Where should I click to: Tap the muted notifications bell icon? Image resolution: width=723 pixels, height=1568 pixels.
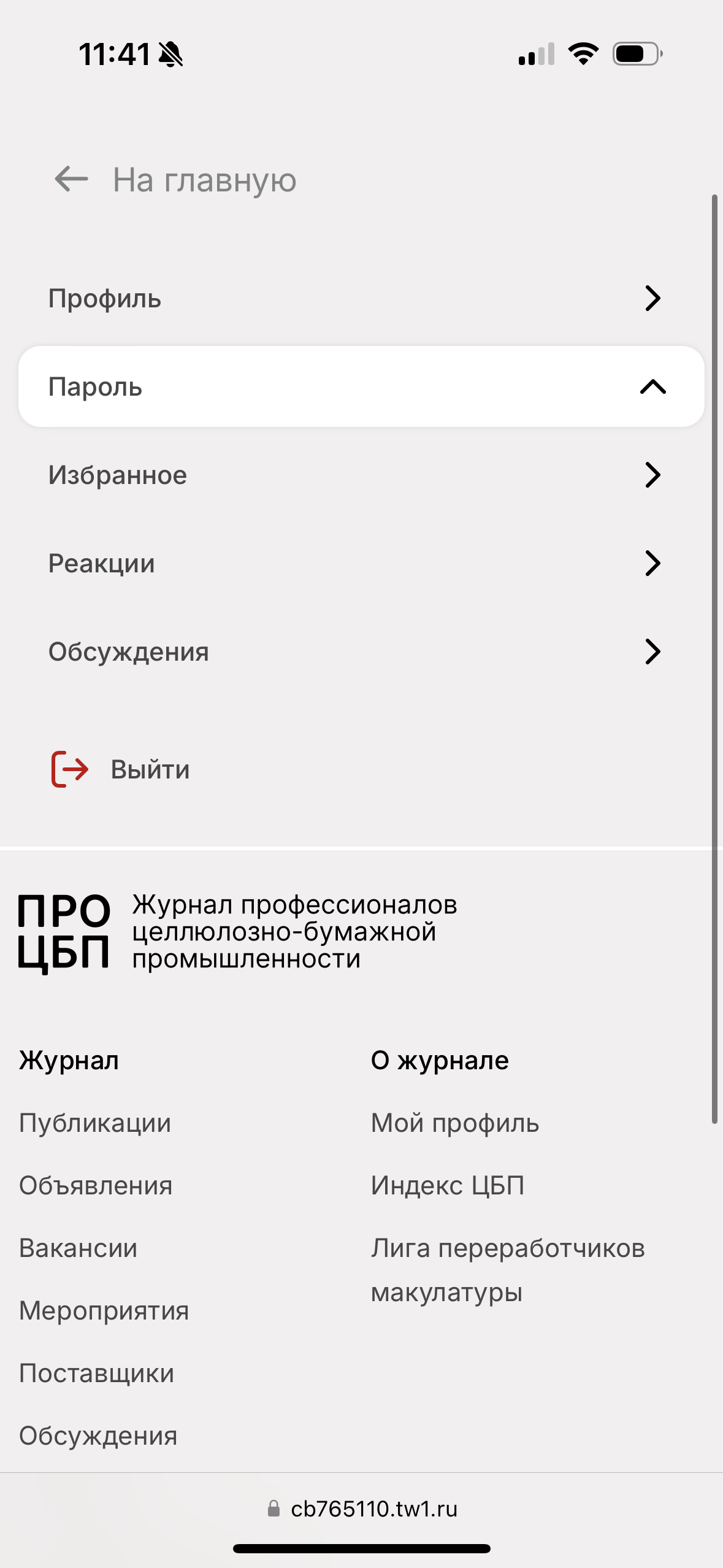pyautogui.click(x=172, y=55)
